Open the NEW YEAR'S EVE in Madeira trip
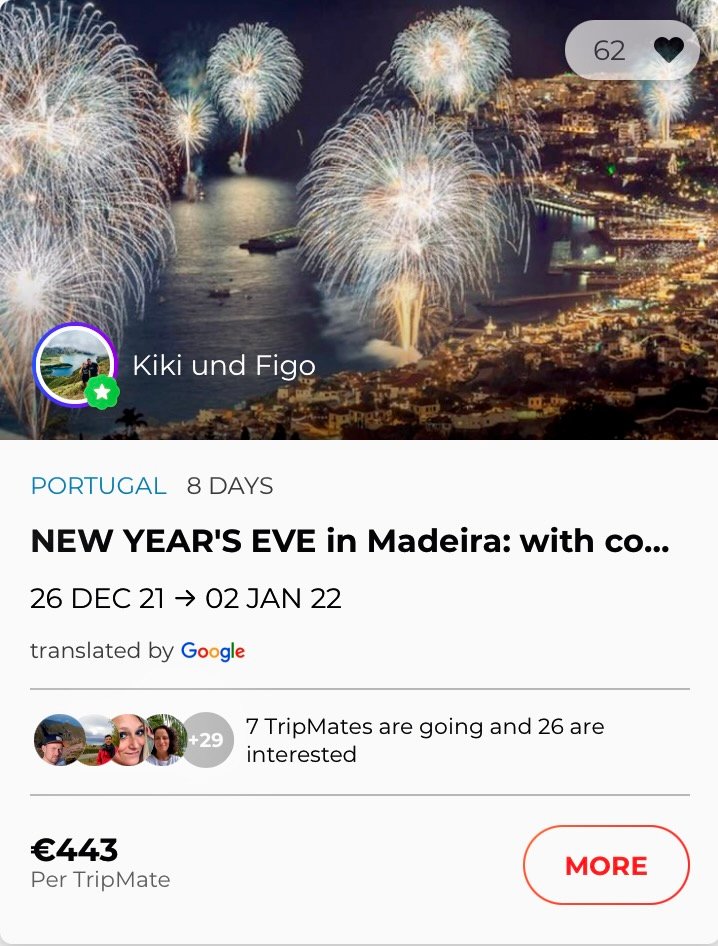Screen dimensions: 718x946 pyautogui.click(x=349, y=541)
